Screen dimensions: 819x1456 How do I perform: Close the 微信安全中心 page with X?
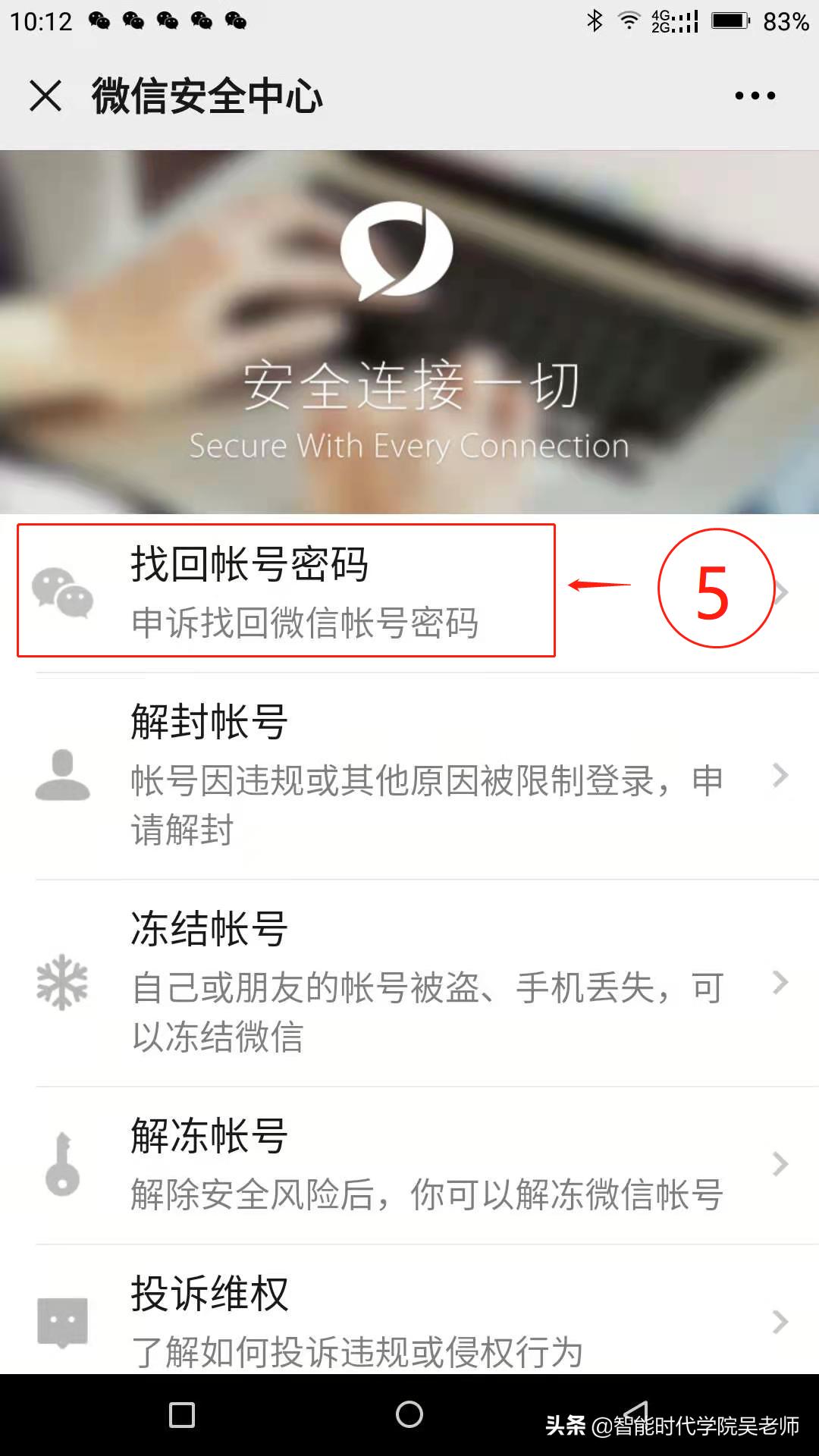45,94
